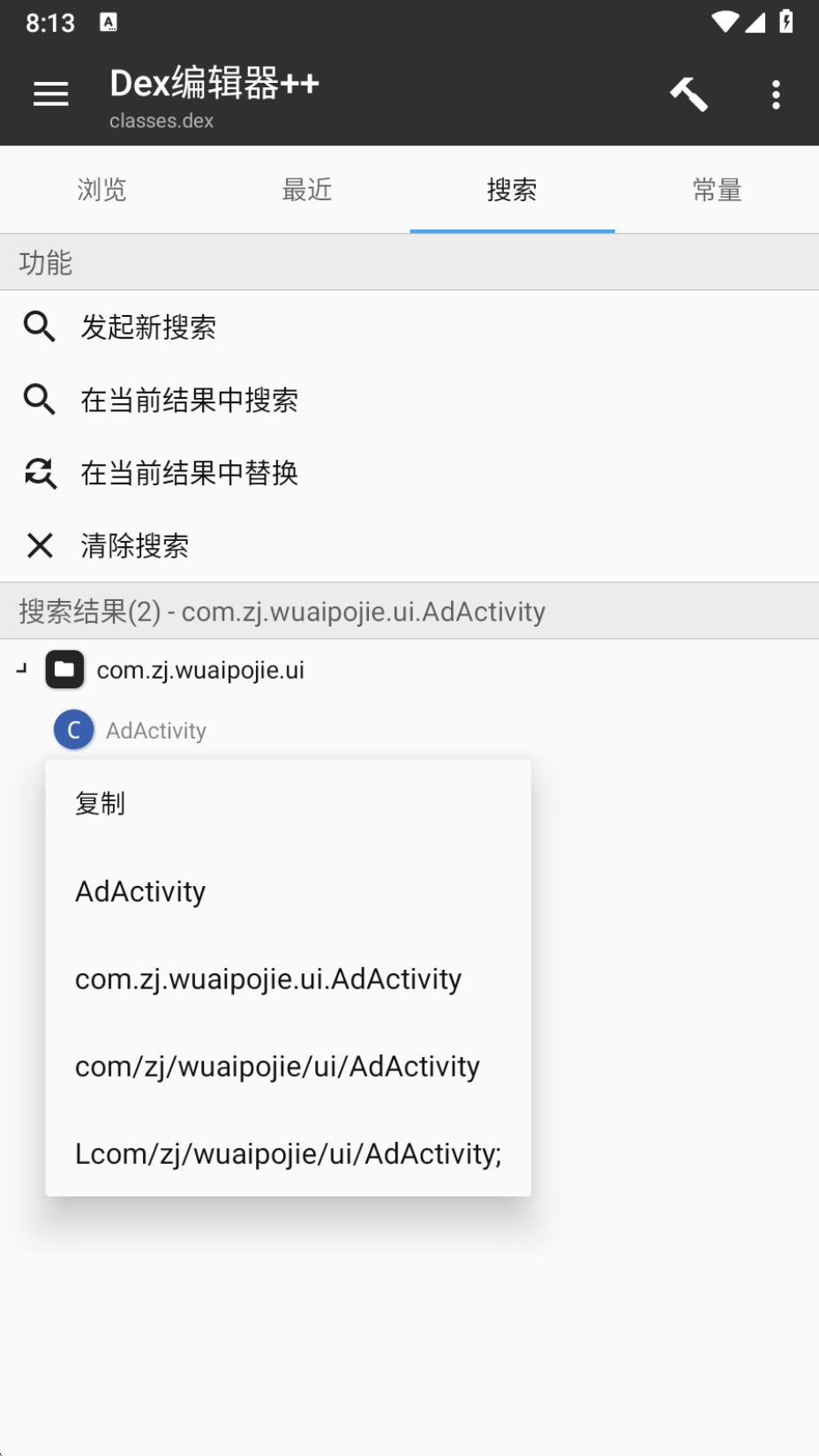Tap 清除搜索 to clear search

(134, 546)
